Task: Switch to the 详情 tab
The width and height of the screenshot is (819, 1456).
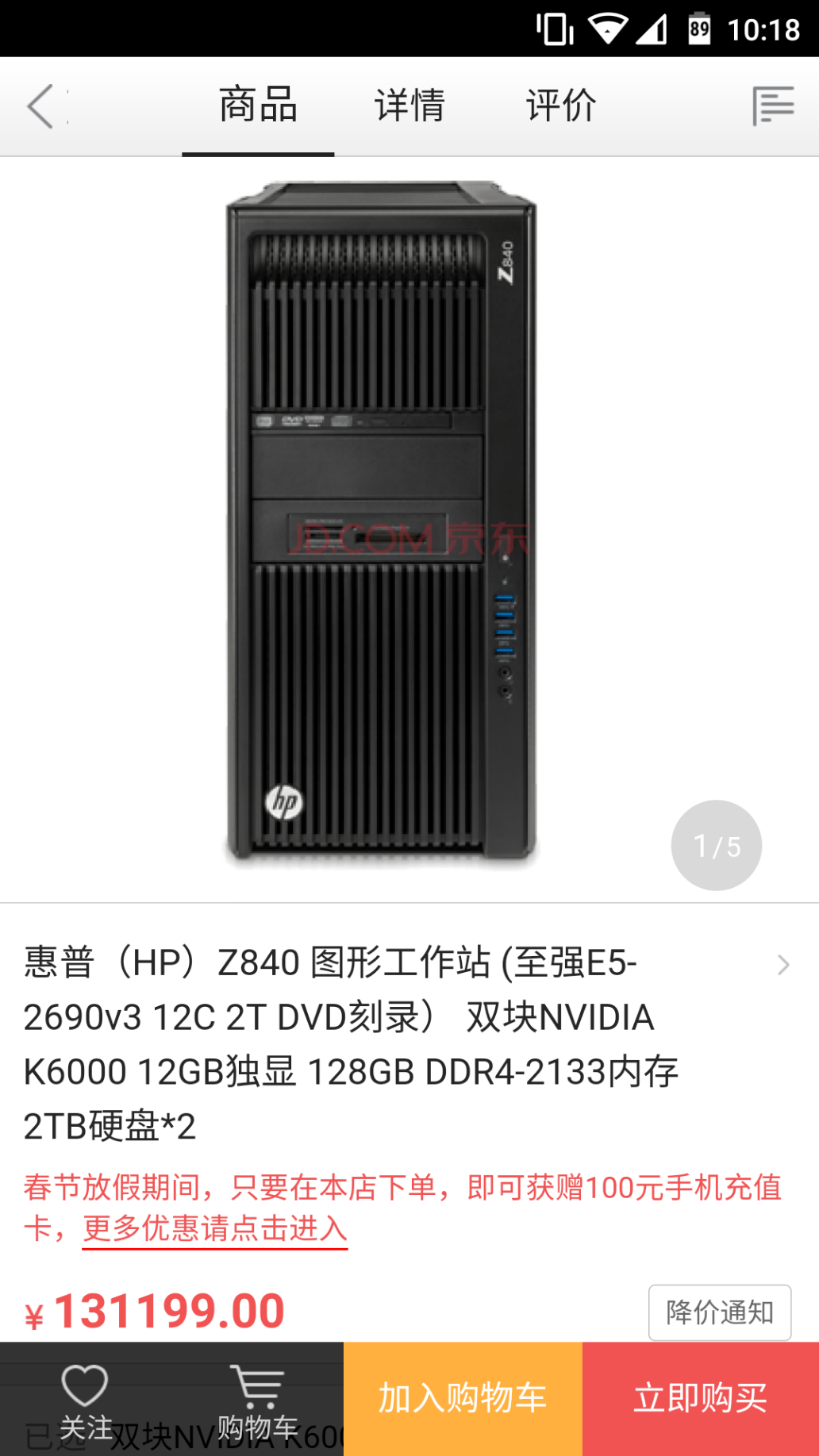Action: [409, 106]
